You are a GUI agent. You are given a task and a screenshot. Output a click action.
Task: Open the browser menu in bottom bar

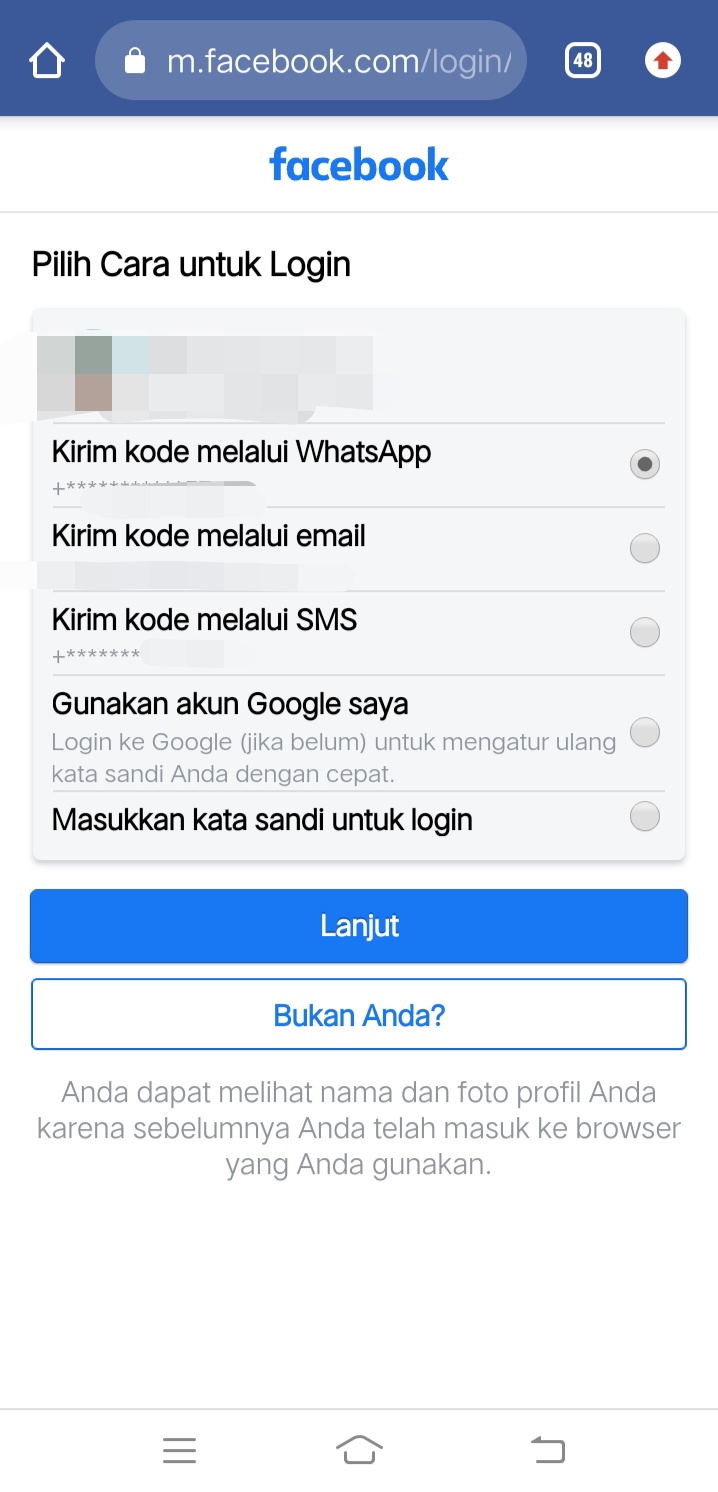click(179, 1449)
